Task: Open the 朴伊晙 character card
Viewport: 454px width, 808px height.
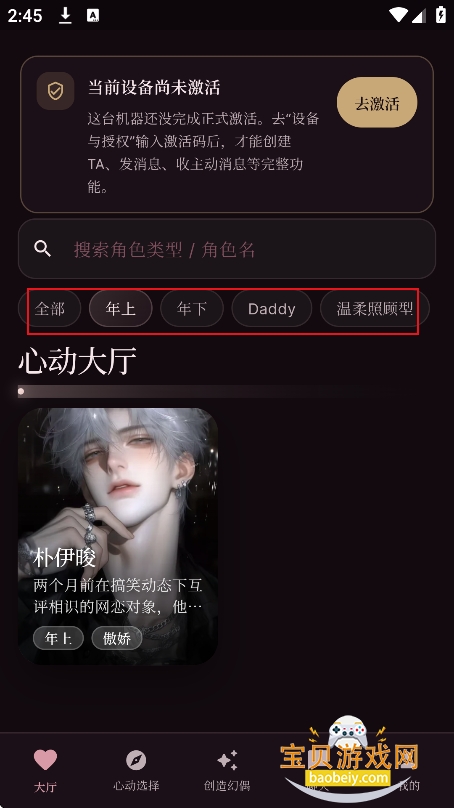Action: [118, 536]
